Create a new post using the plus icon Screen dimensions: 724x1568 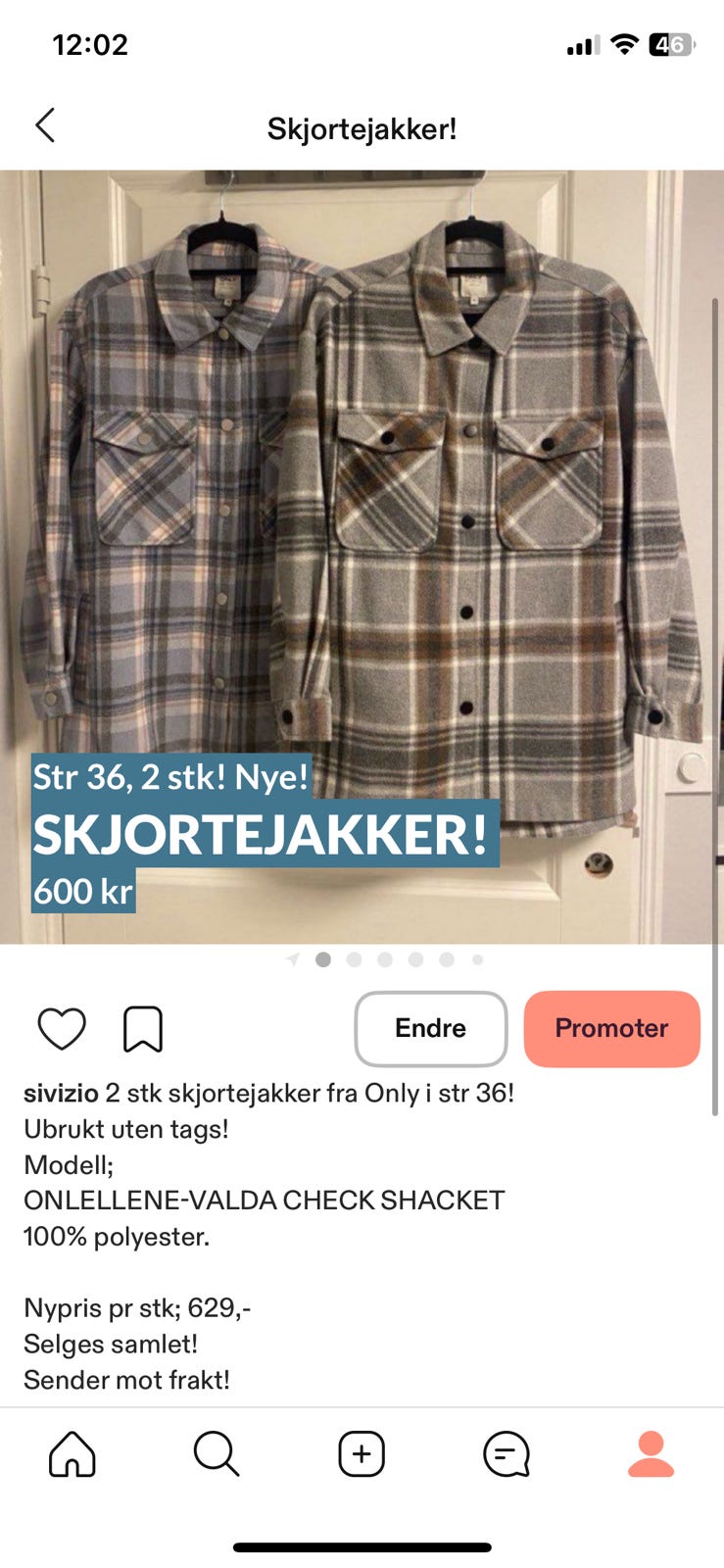pyautogui.click(x=362, y=1456)
